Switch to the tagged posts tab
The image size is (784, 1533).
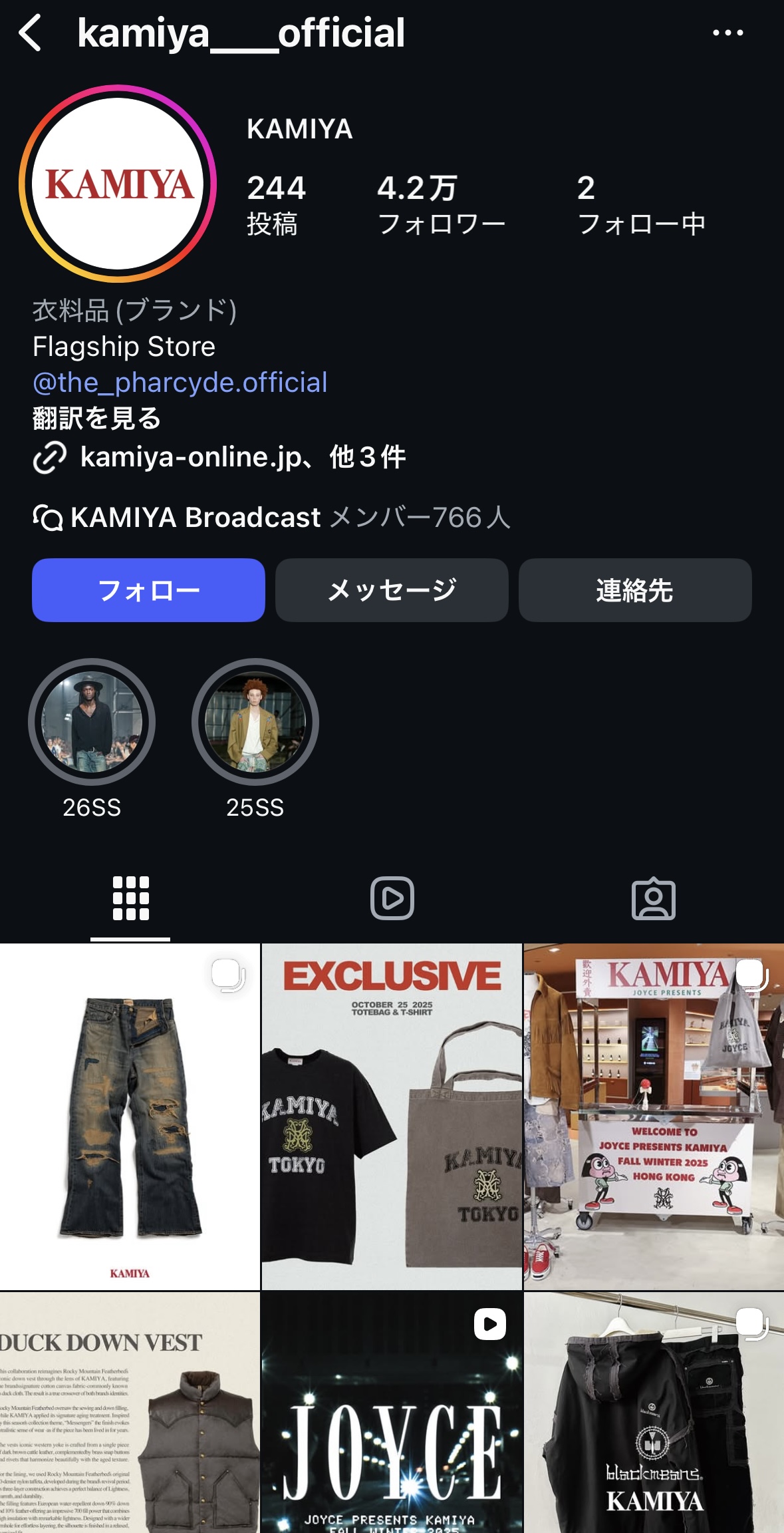653,898
